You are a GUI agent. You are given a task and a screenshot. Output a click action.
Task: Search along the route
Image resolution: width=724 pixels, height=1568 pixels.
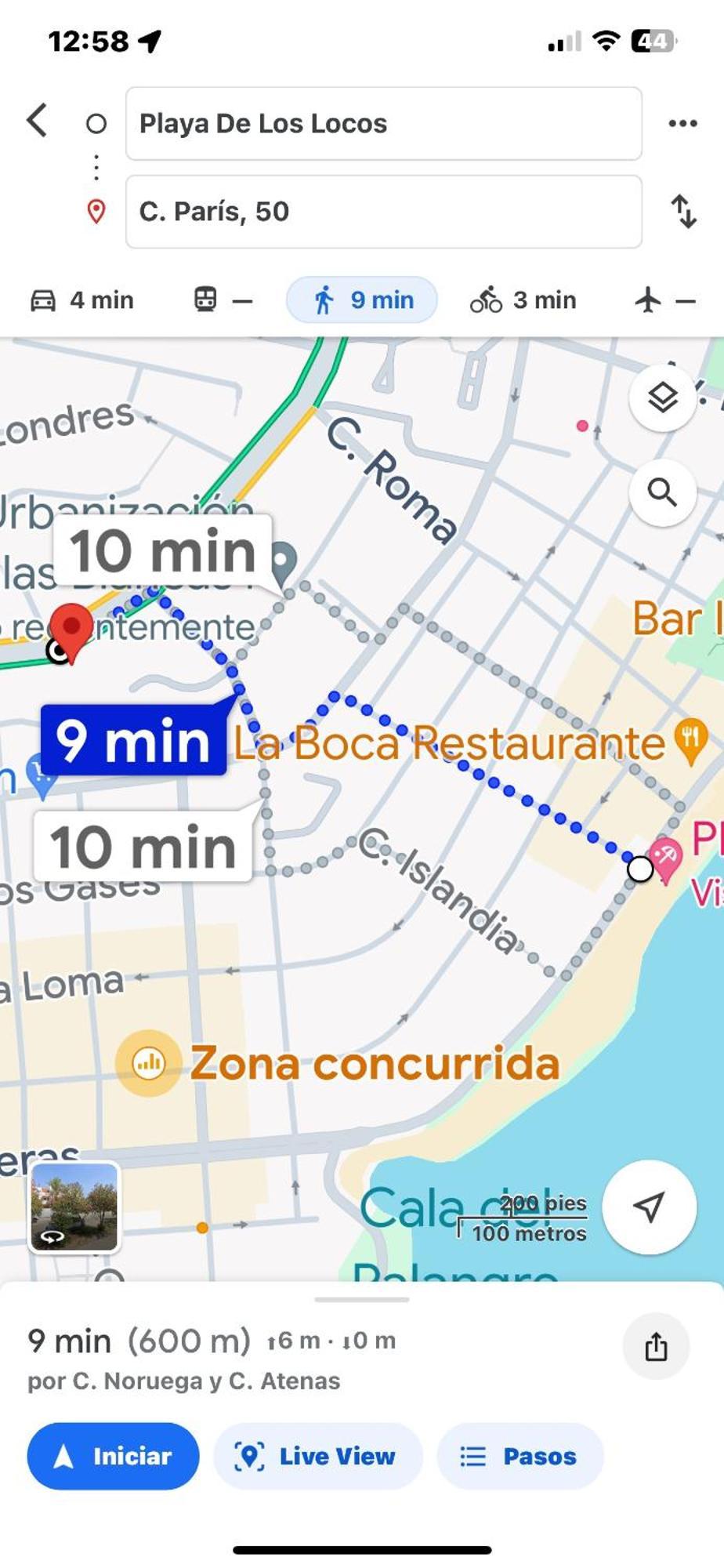pos(662,493)
